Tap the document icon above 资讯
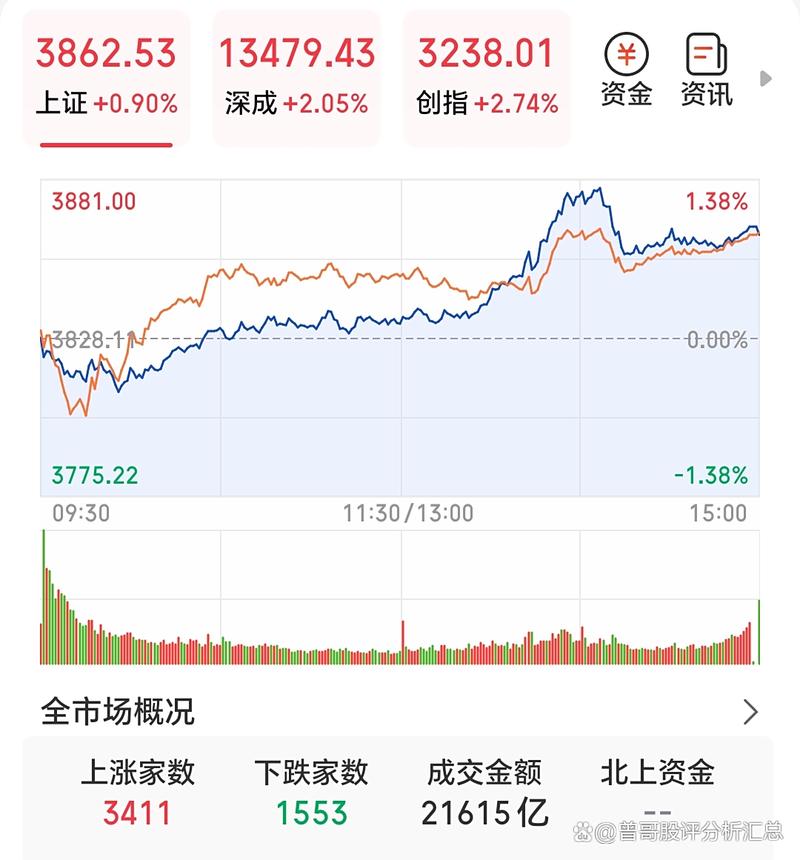The image size is (800, 860). 706,56
